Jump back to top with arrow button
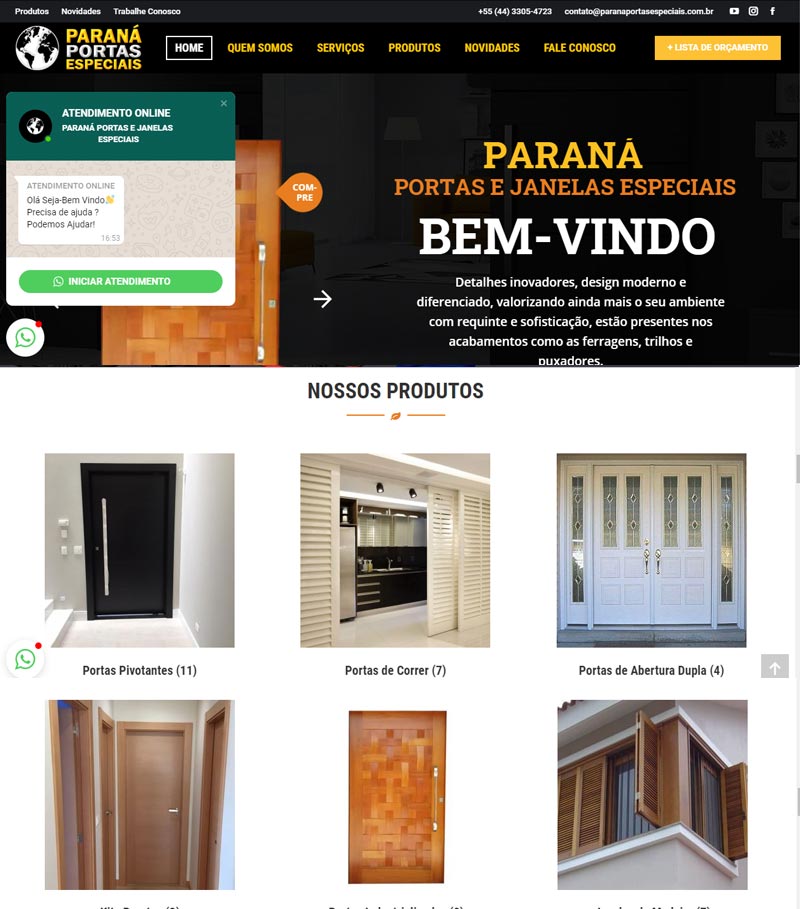Image resolution: width=800 pixels, height=909 pixels. tap(775, 667)
